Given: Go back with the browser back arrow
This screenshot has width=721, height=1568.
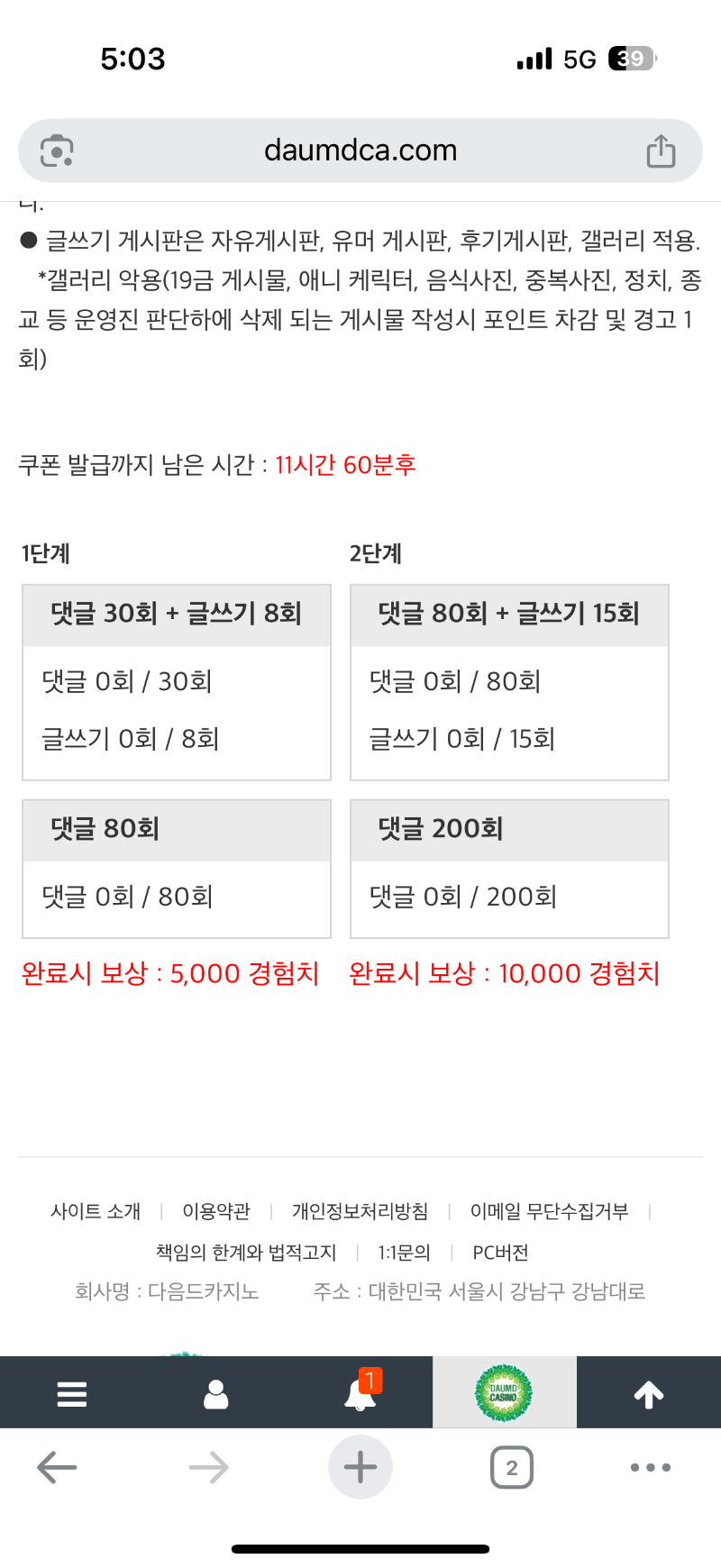Looking at the screenshot, I should 57,1467.
